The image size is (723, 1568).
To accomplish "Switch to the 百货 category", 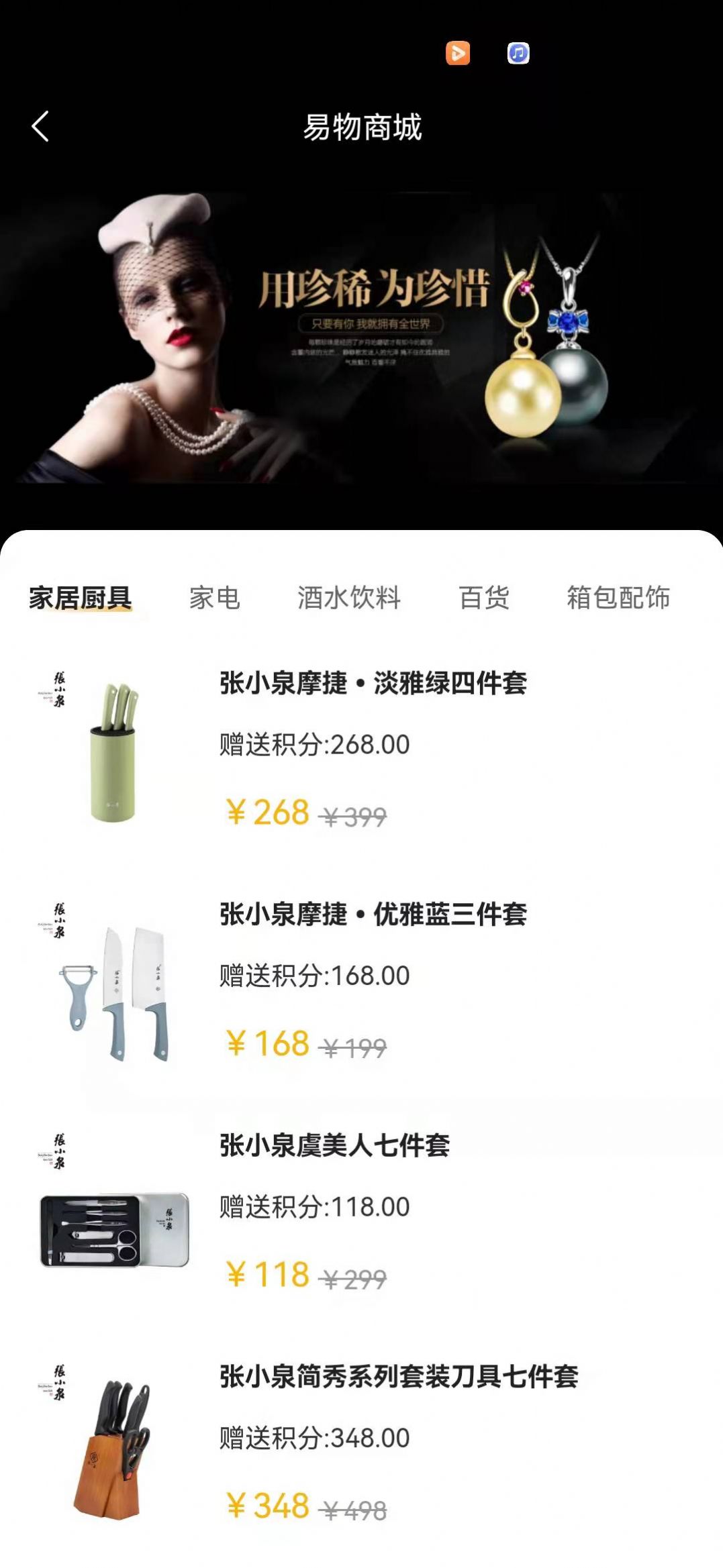I will [x=484, y=598].
